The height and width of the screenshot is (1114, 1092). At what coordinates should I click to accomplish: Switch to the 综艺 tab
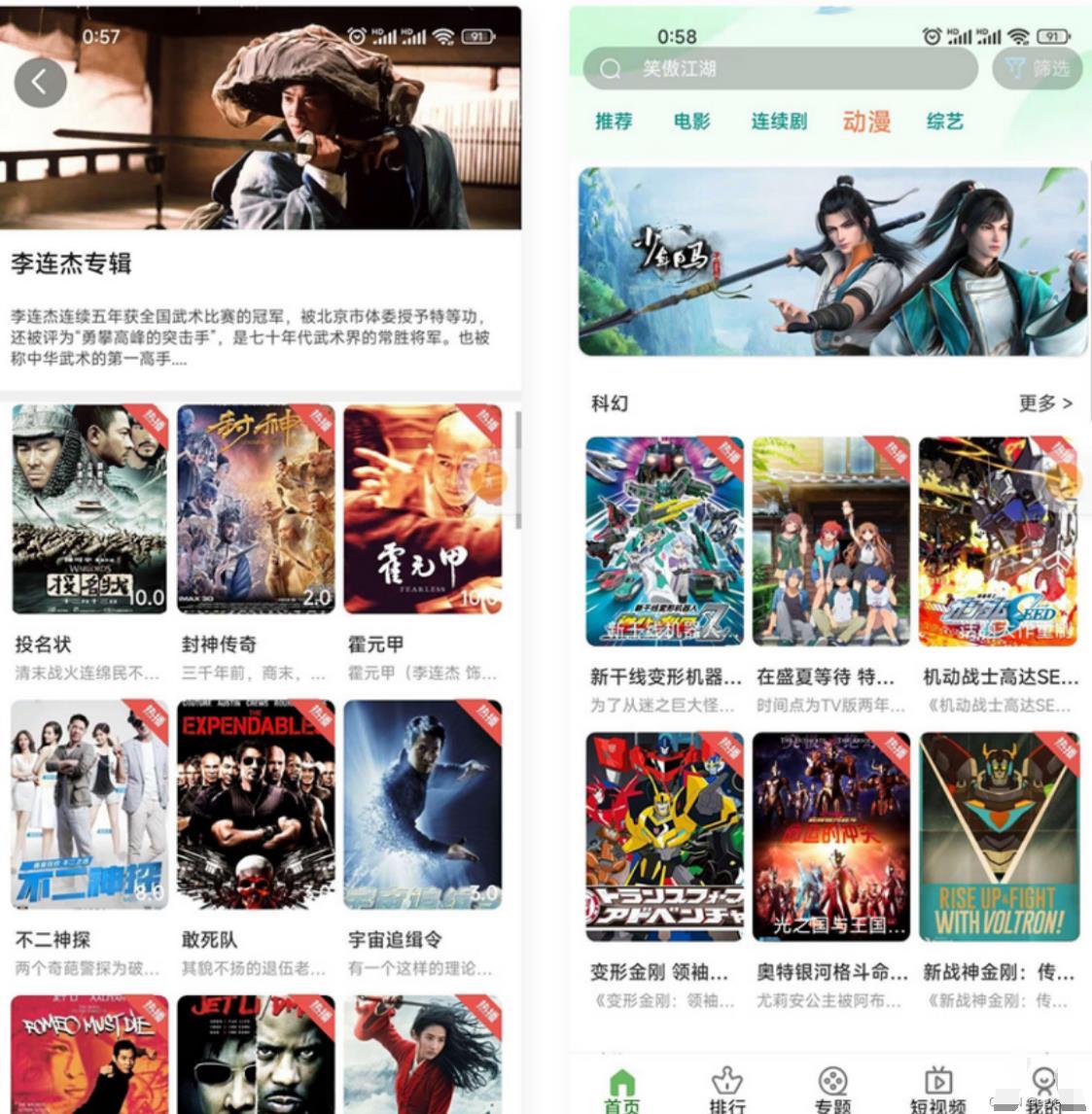pos(944,122)
